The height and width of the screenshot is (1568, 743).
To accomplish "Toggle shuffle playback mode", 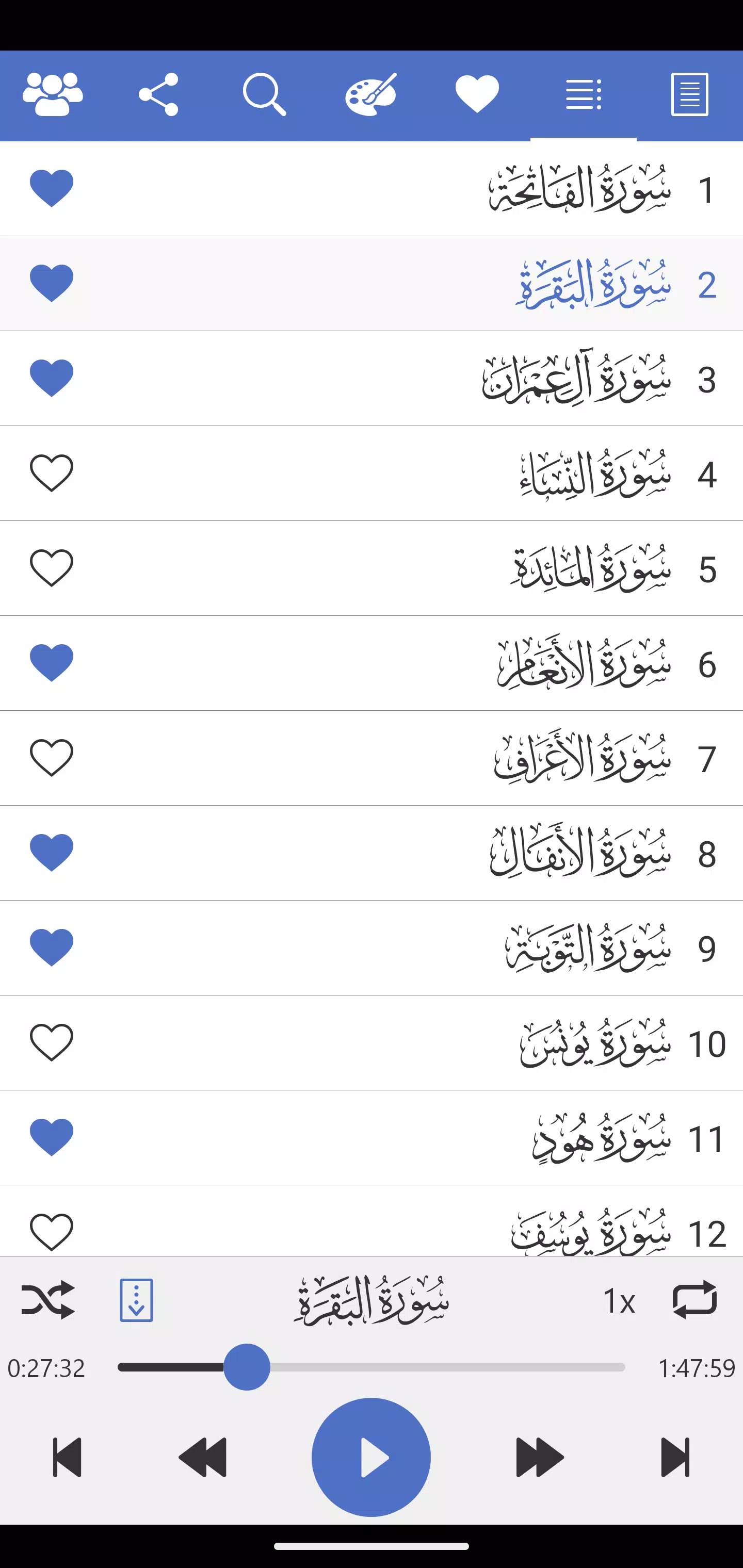I will pos(48,1300).
